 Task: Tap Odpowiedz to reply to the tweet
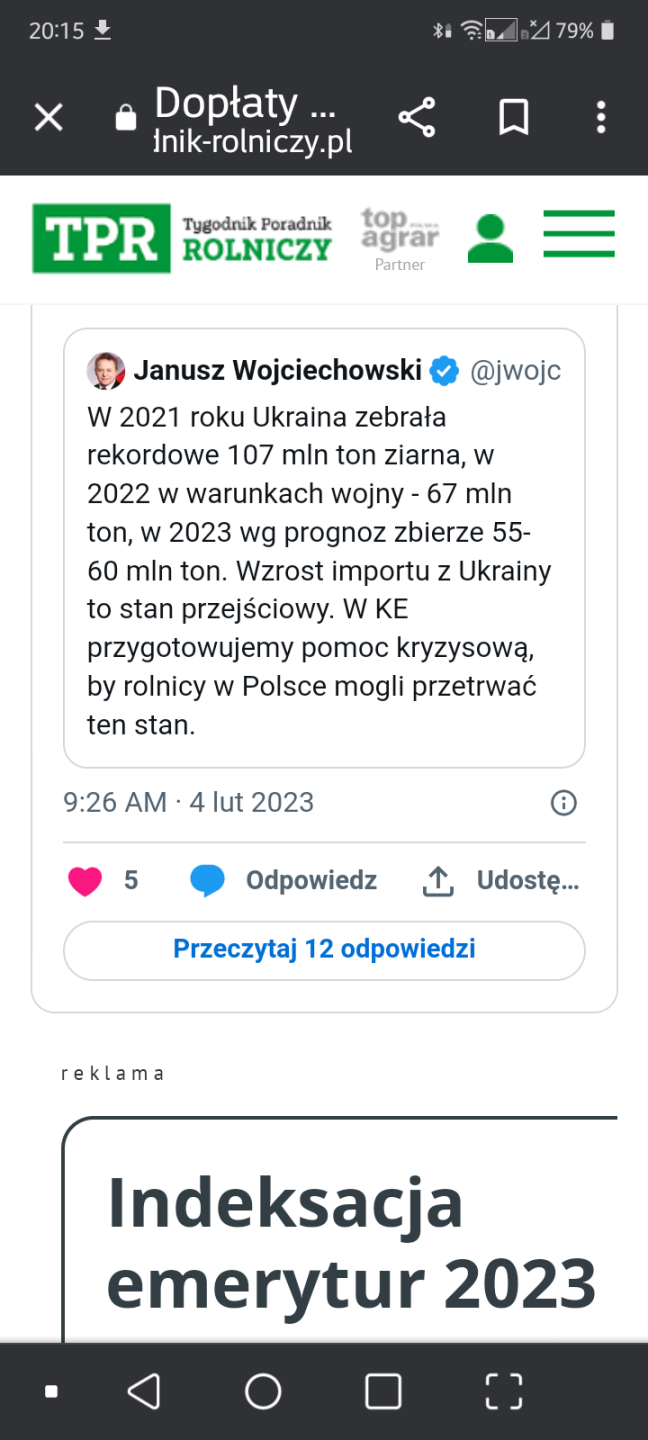pyautogui.click(x=284, y=880)
